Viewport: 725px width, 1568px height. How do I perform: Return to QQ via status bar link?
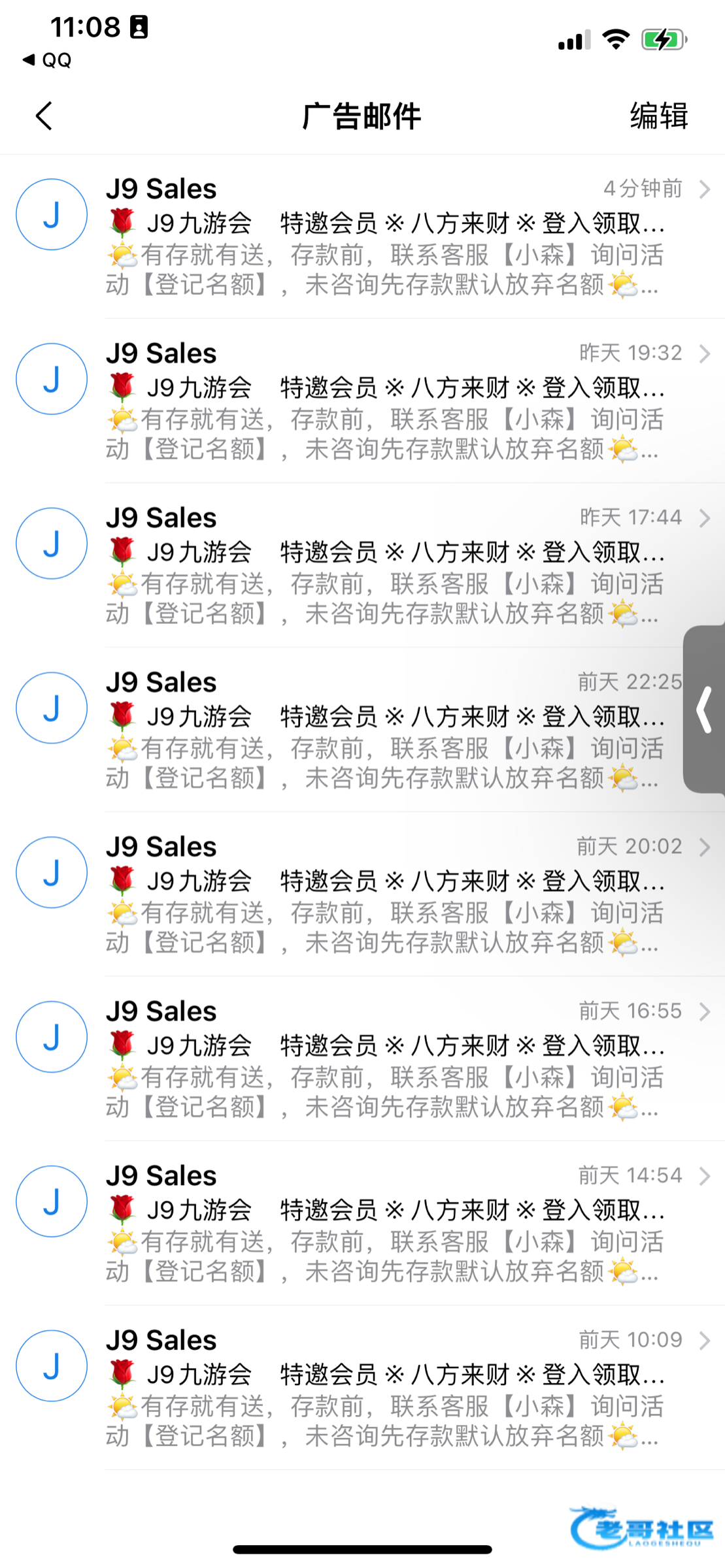pos(47,60)
